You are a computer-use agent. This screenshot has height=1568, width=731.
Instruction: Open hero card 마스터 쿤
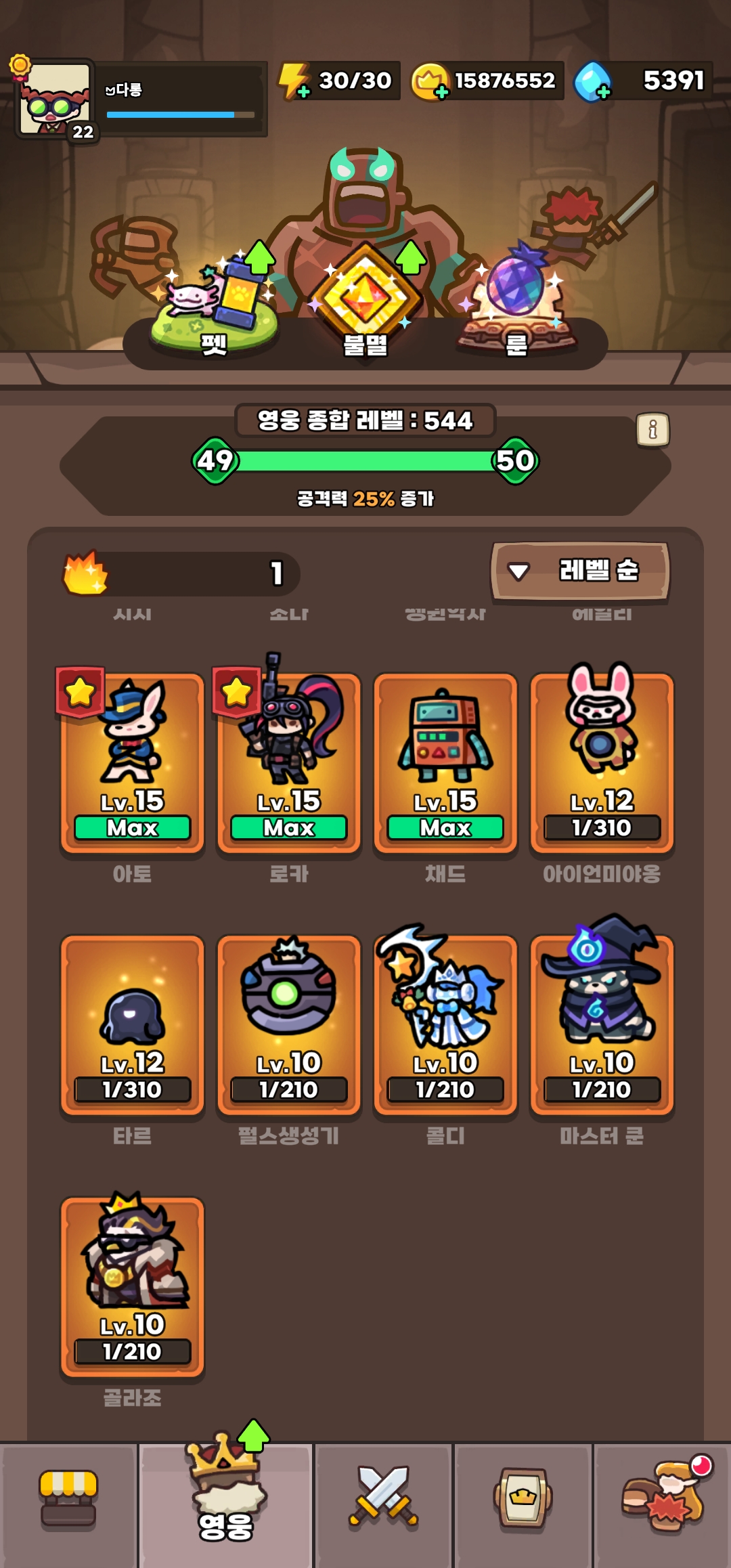pos(602,1024)
